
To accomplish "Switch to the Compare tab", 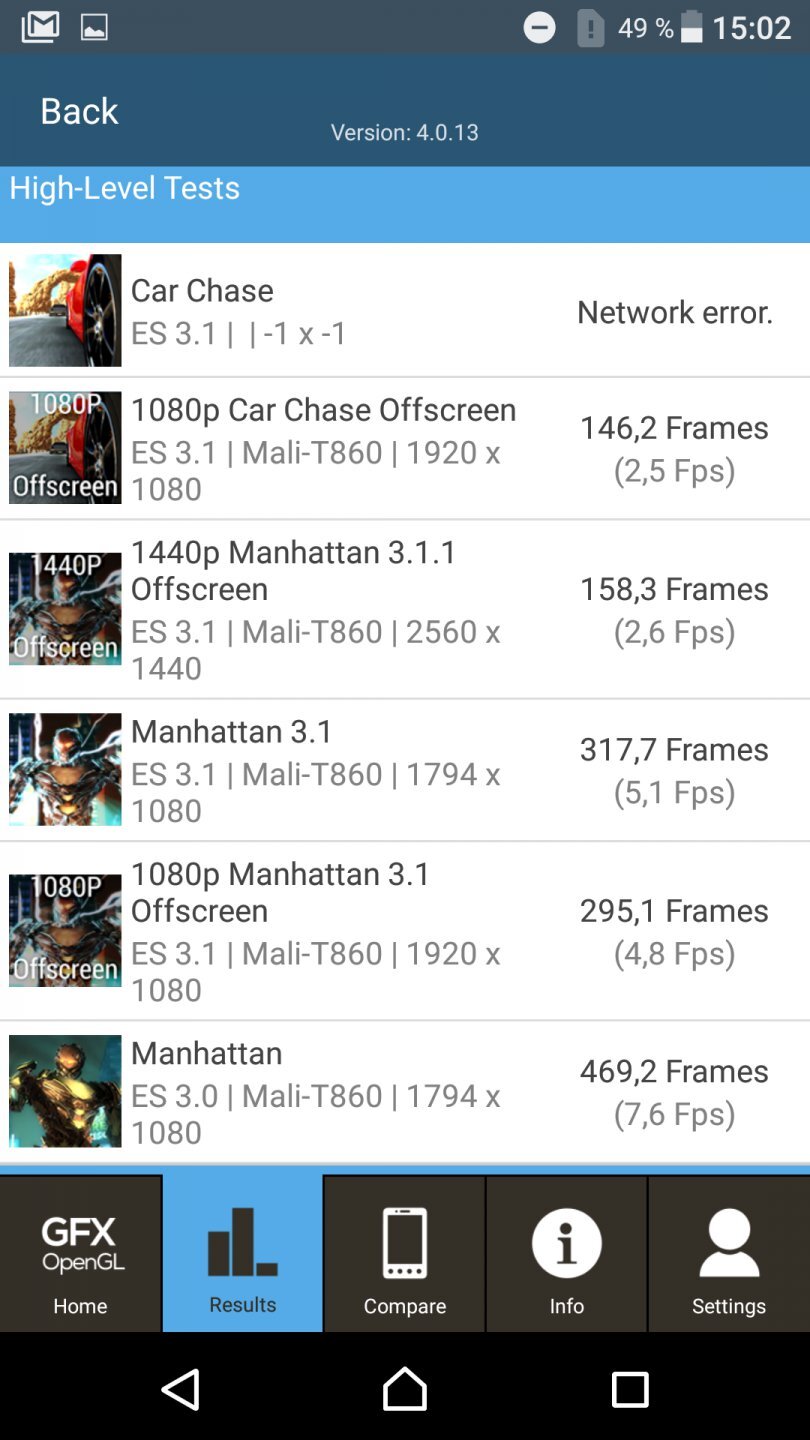I will (405, 1254).
